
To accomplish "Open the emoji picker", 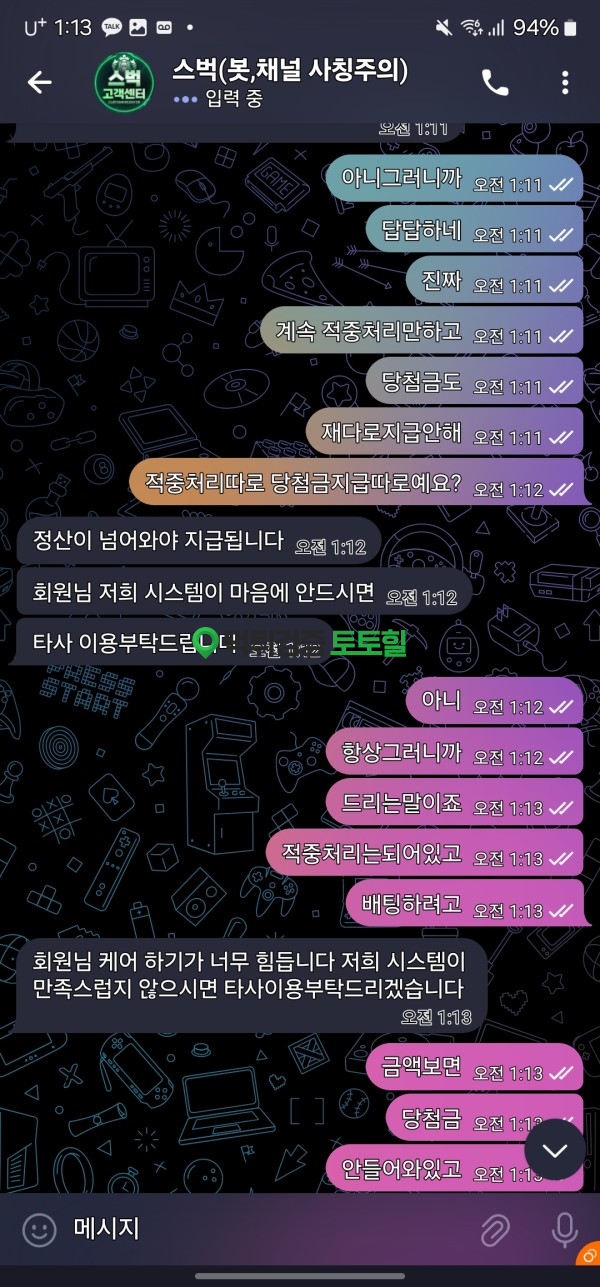I will pyautogui.click(x=39, y=1230).
